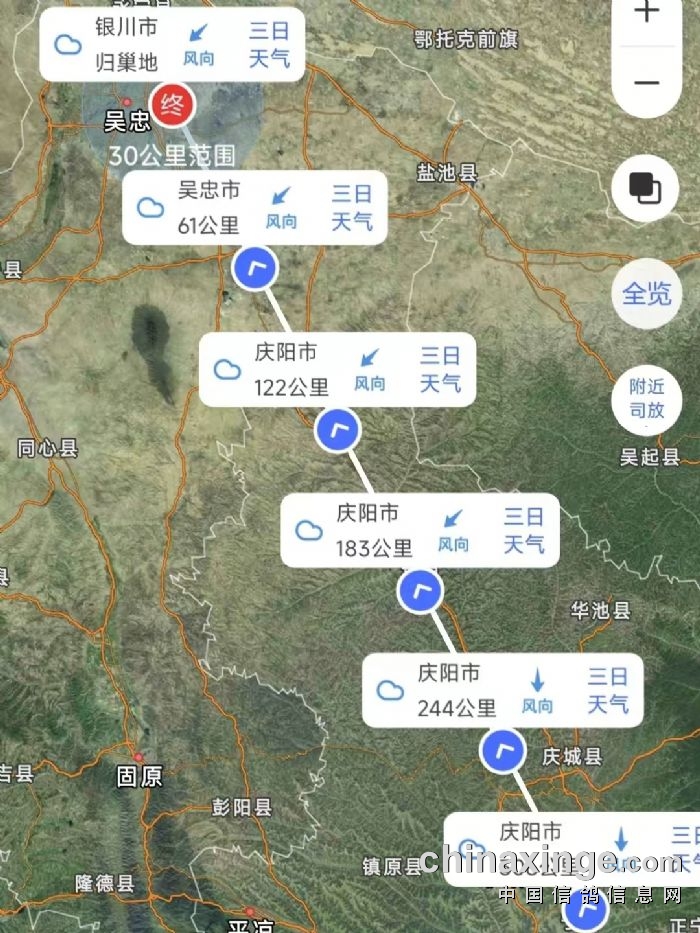Open 附近司放 nearby release points
The image size is (700, 933).
click(x=645, y=398)
